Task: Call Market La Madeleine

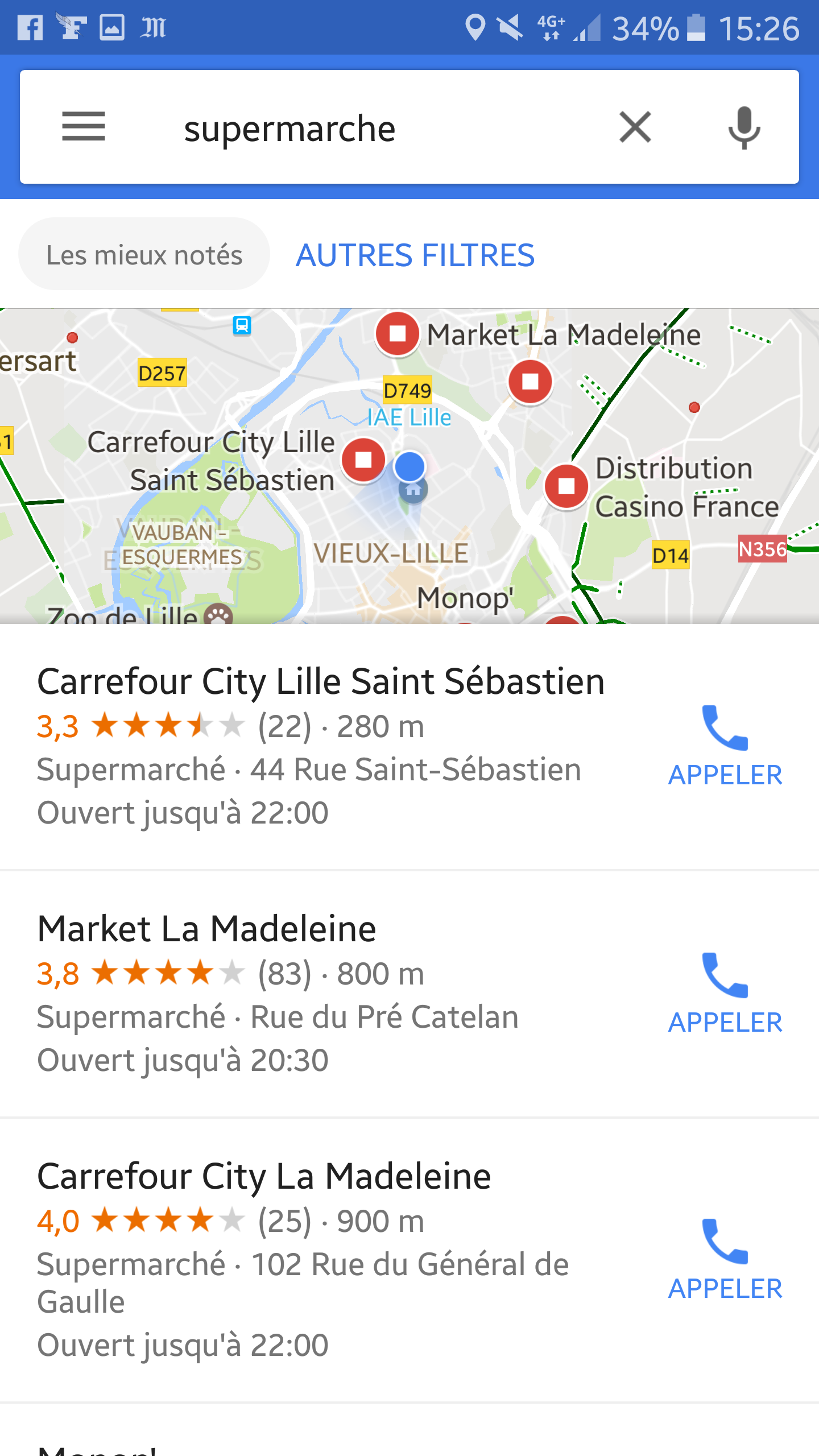Action: tap(725, 994)
